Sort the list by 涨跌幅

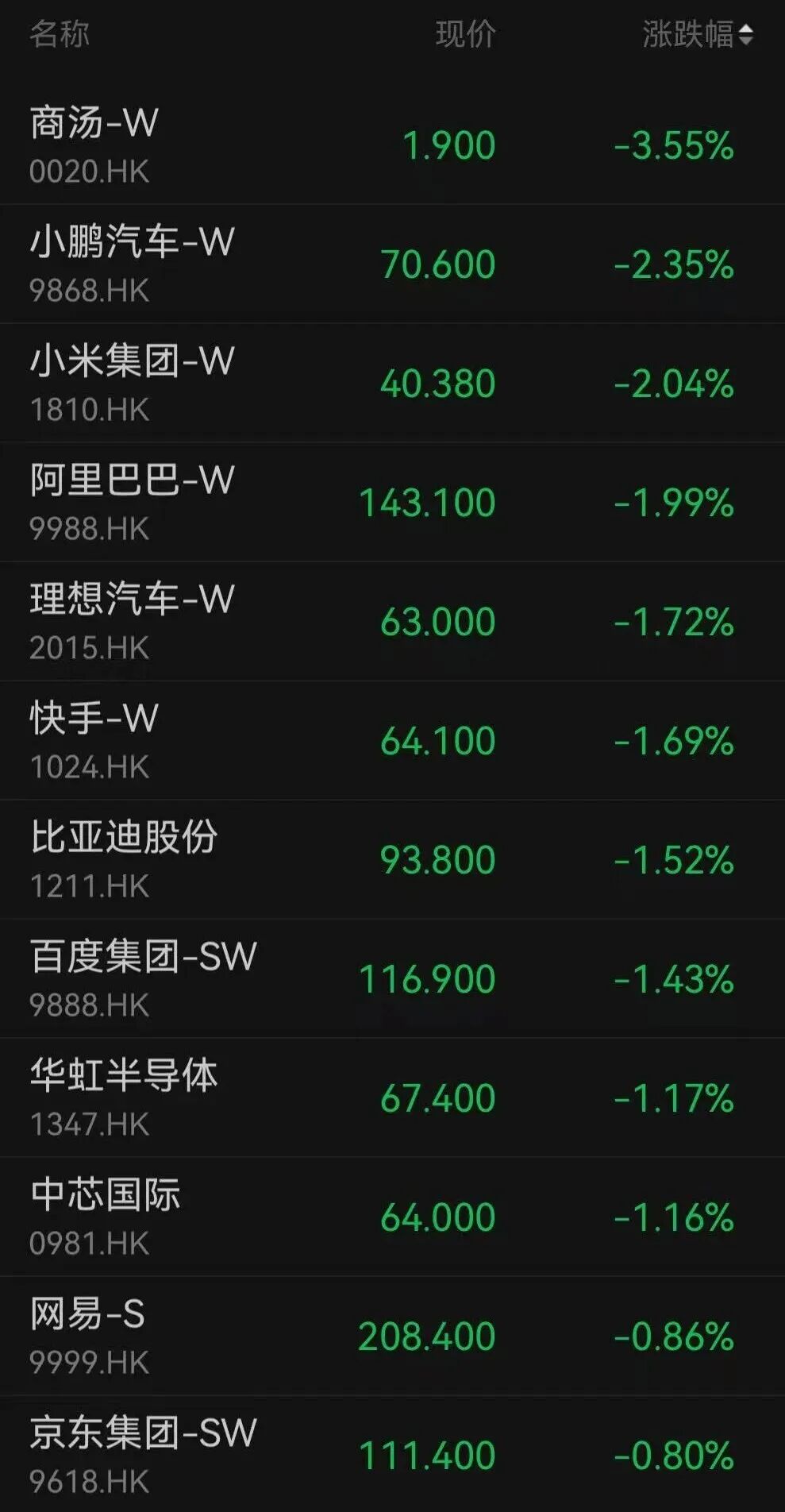[697, 35]
